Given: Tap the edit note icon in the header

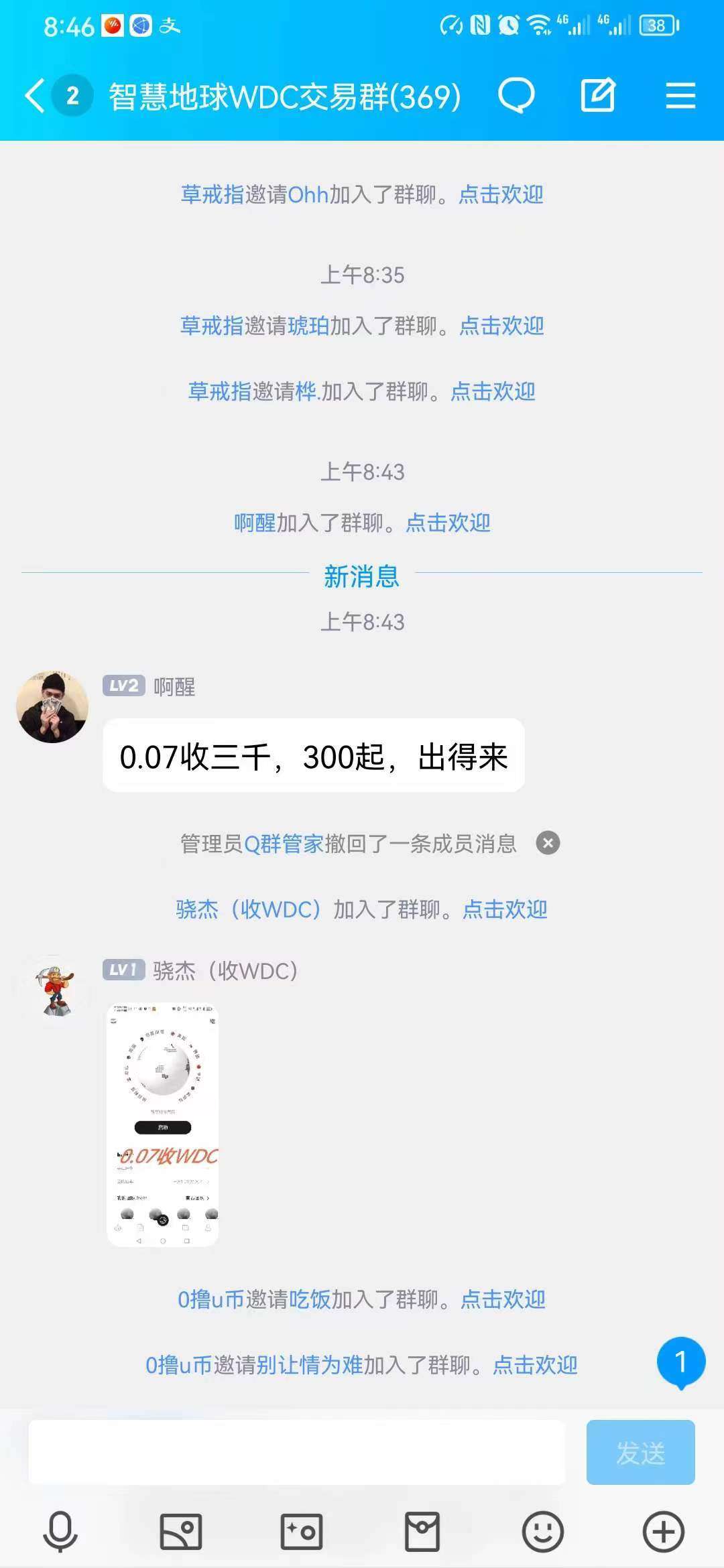Looking at the screenshot, I should click(x=598, y=95).
